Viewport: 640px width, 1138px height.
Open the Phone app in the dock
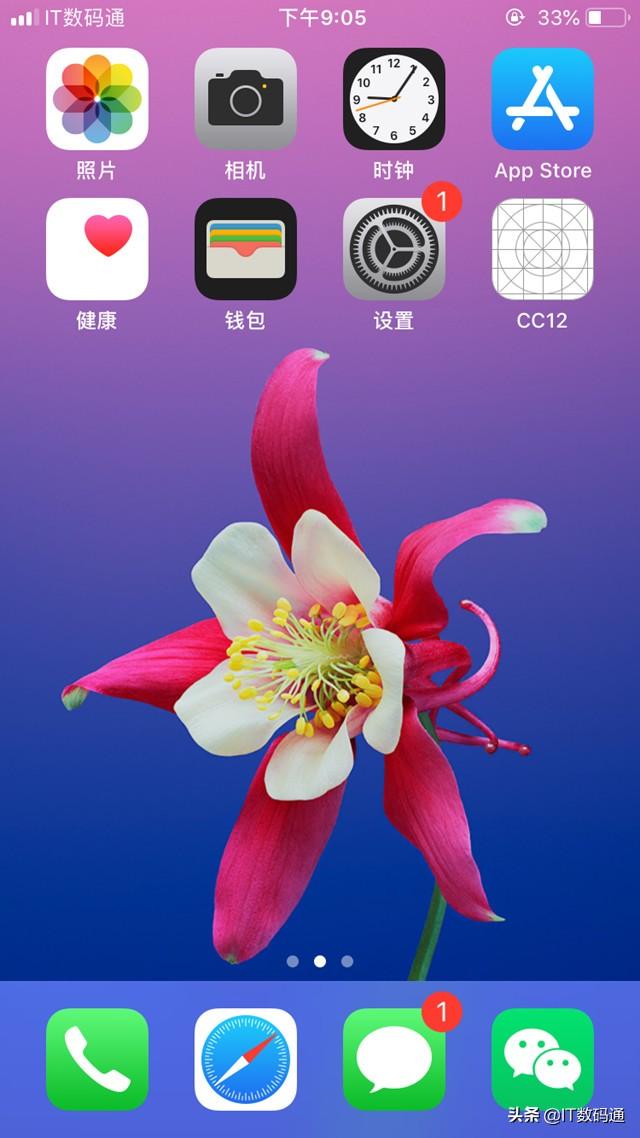pos(97,1059)
